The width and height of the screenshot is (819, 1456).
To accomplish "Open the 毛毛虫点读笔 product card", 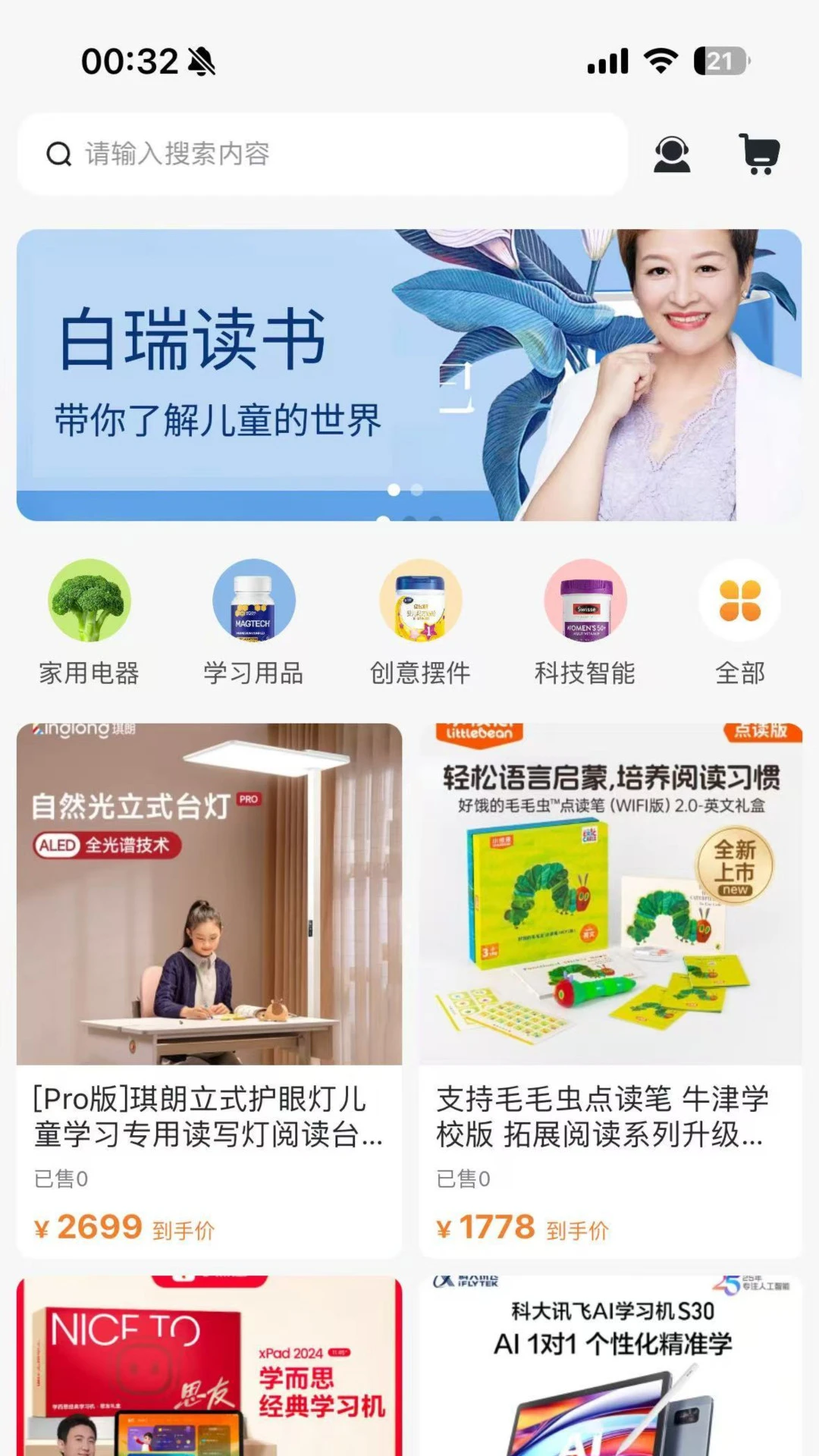I will (x=610, y=990).
